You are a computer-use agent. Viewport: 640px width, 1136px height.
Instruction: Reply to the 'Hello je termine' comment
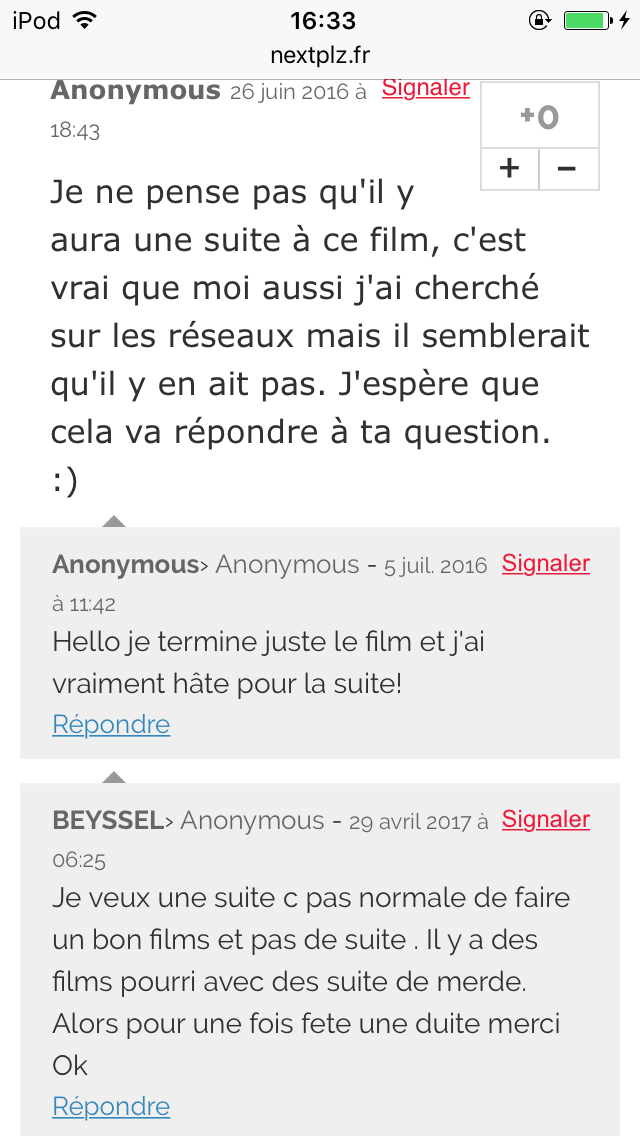point(111,724)
